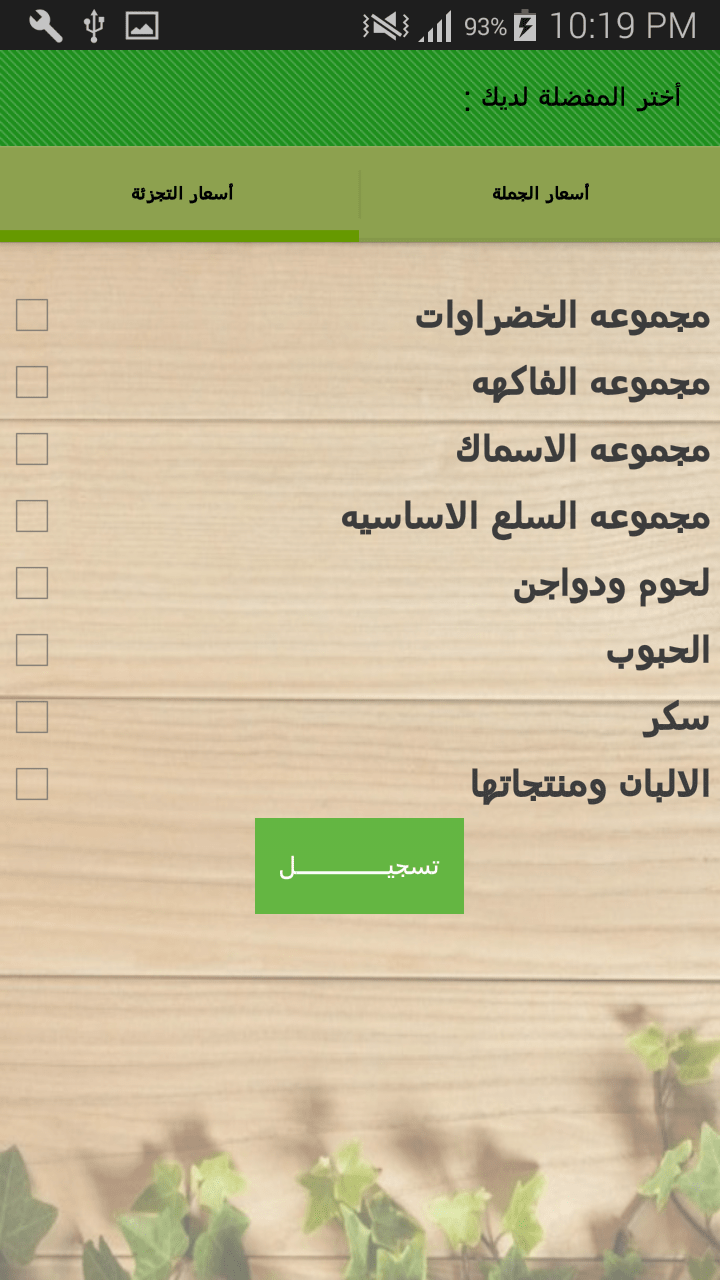Image resolution: width=720 pixels, height=1280 pixels.
Task: Tick the الالبان ومنتجاتها checkbox
Action: pyautogui.click(x=32, y=784)
